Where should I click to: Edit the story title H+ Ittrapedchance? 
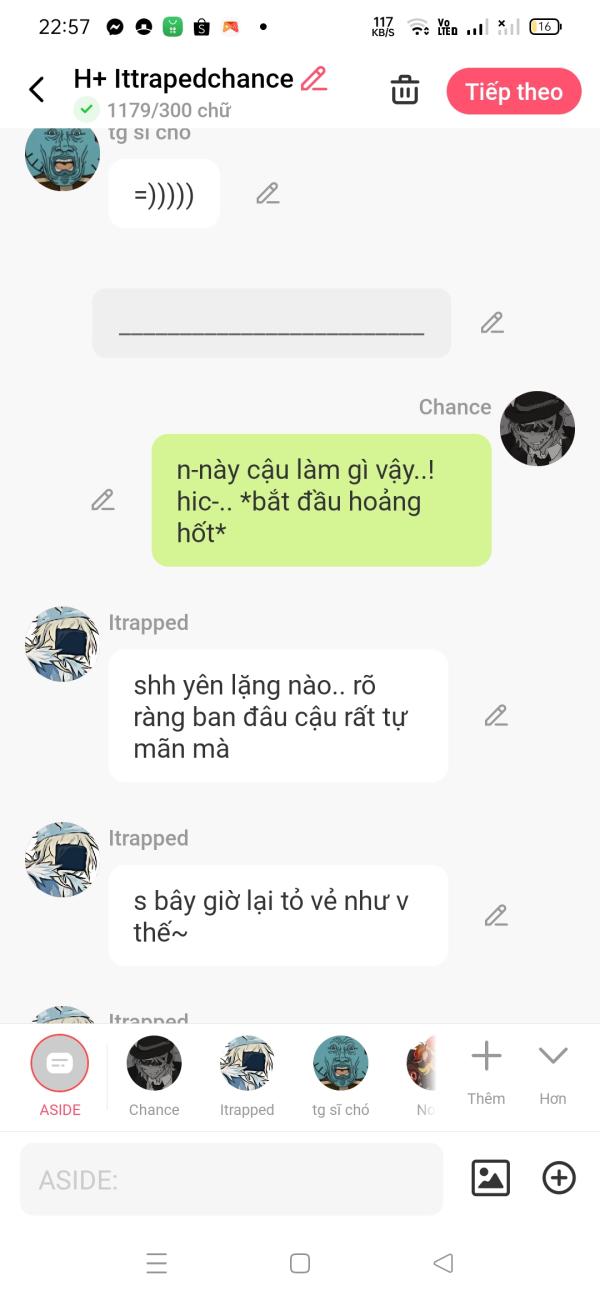[314, 79]
